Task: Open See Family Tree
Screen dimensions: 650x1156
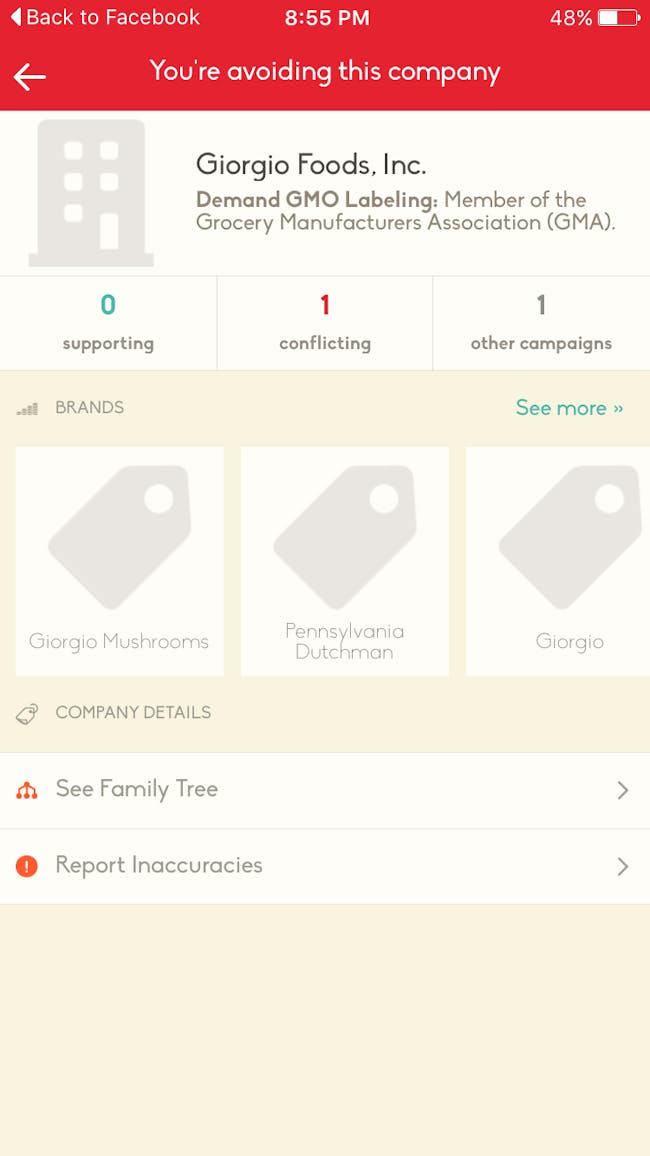Action: tap(325, 790)
